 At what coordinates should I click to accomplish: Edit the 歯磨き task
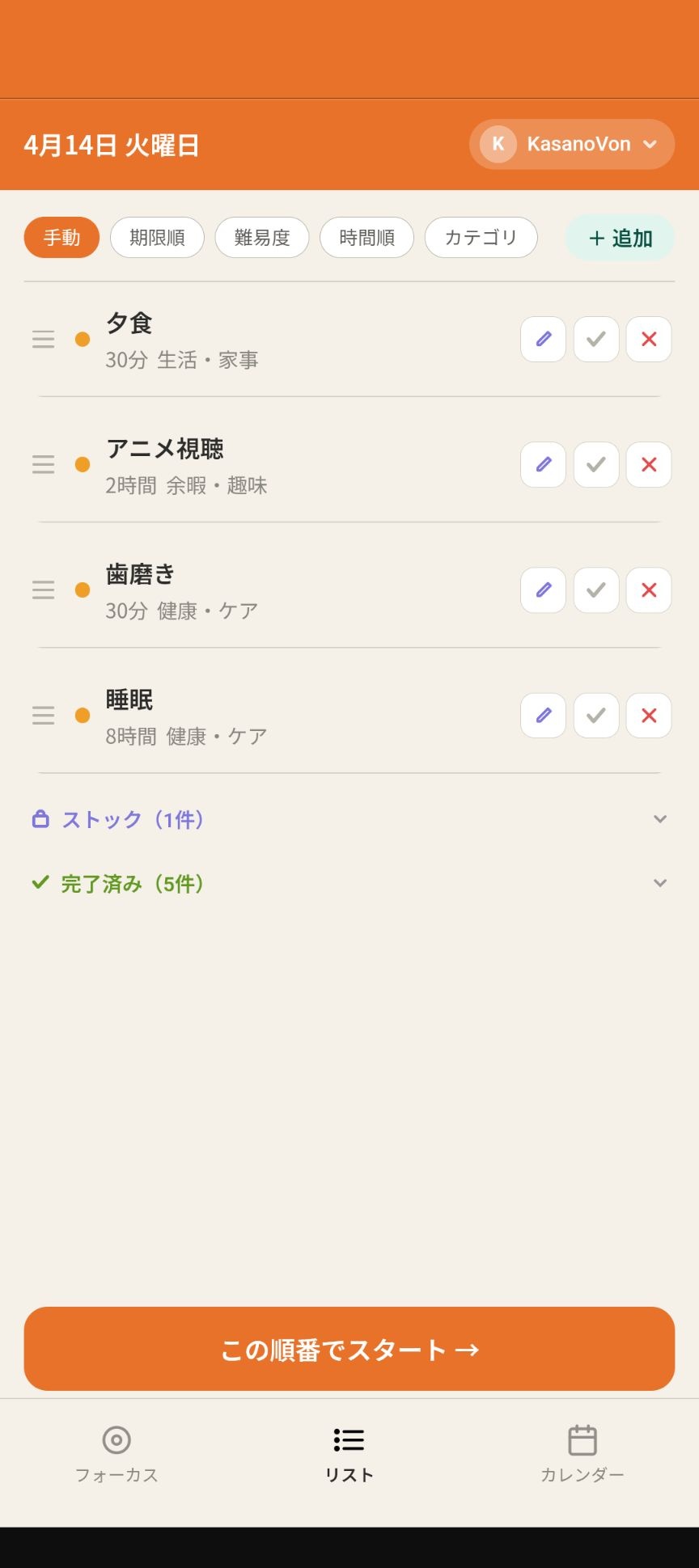click(x=543, y=590)
